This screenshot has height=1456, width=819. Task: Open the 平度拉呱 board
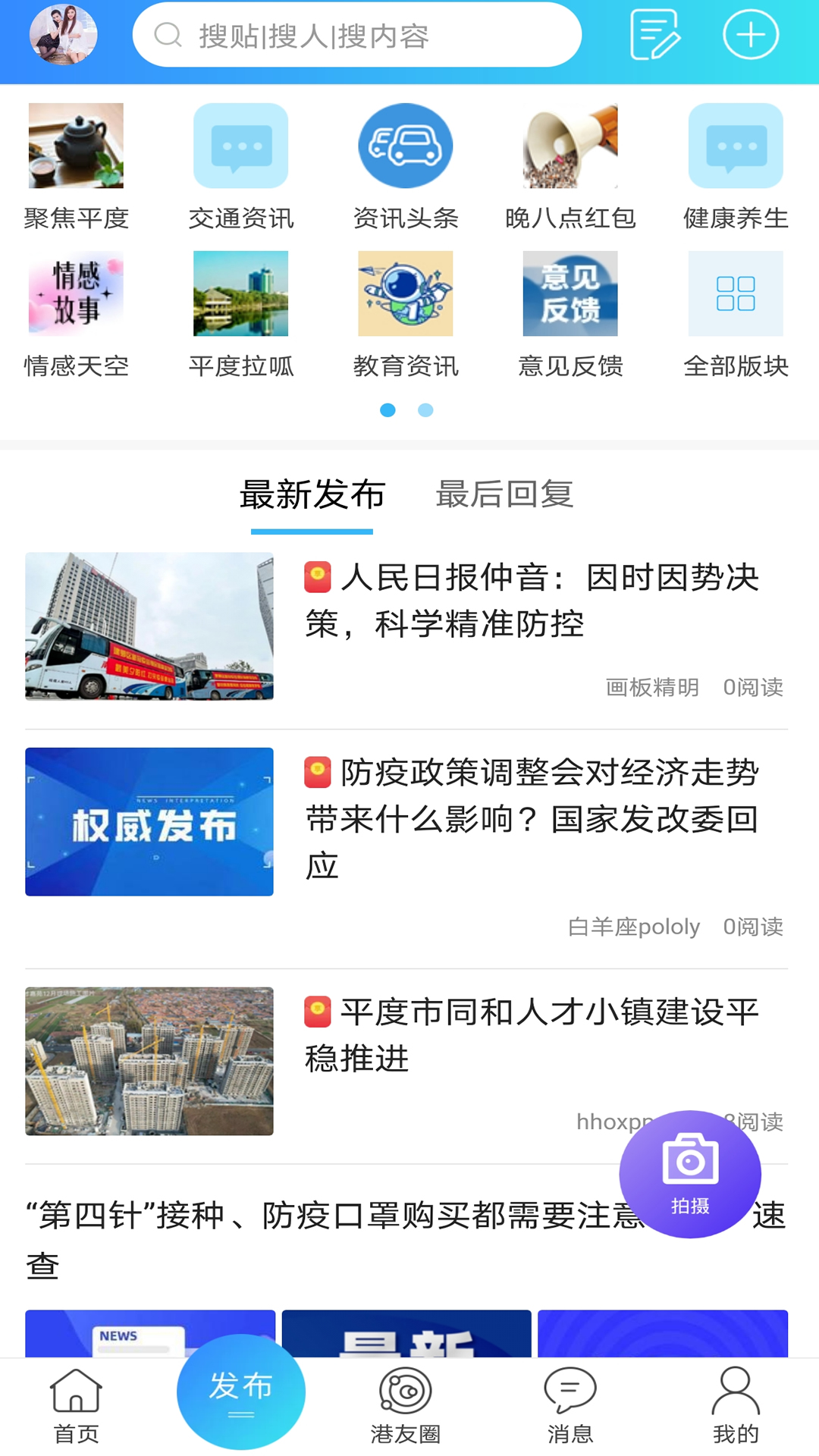tap(240, 293)
